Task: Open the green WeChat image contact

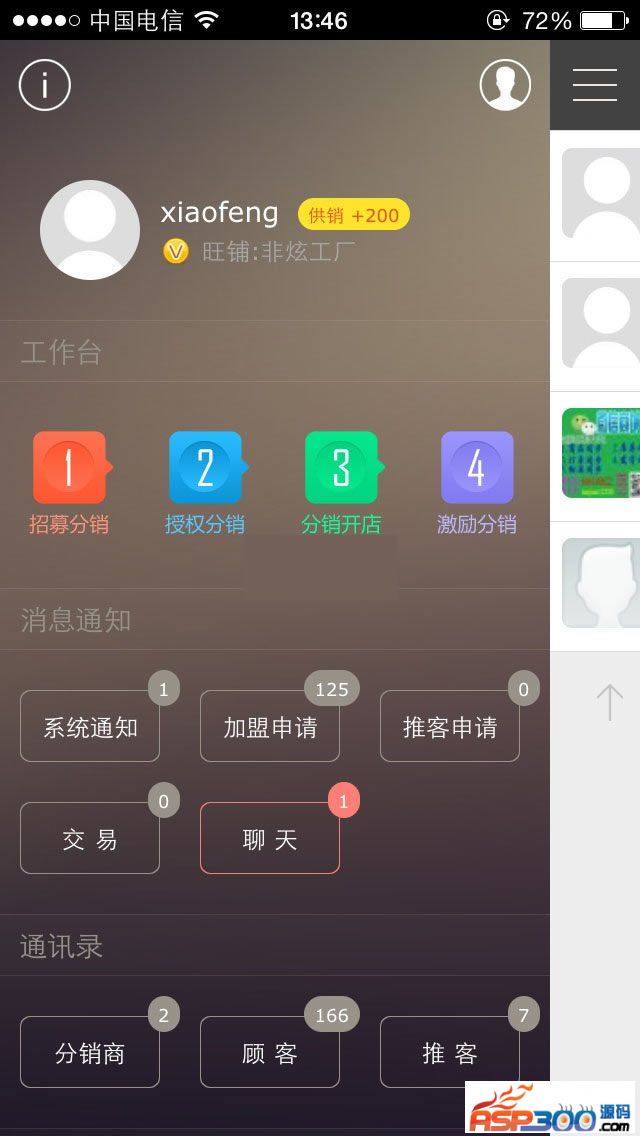Action: pyautogui.click(x=601, y=453)
